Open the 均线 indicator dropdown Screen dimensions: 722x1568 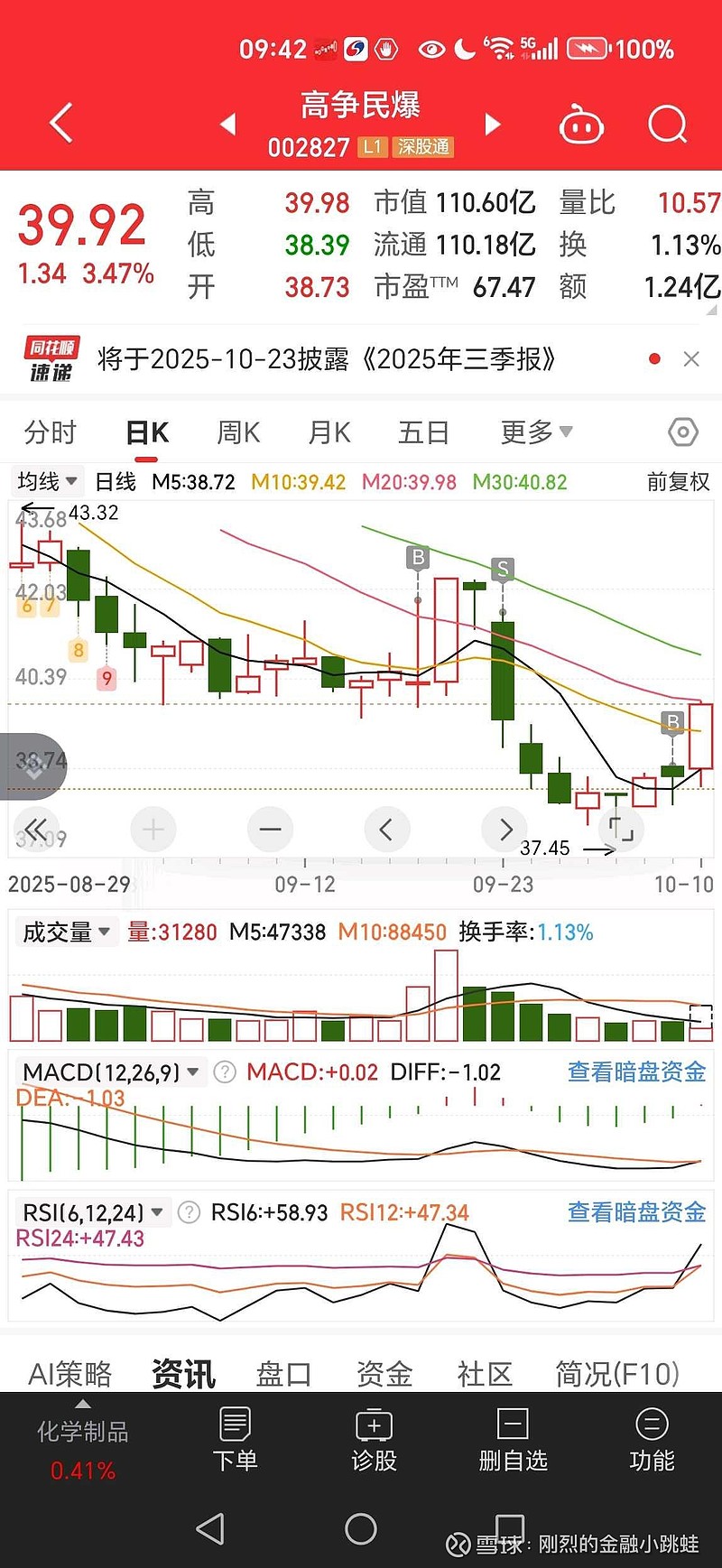coord(48,481)
